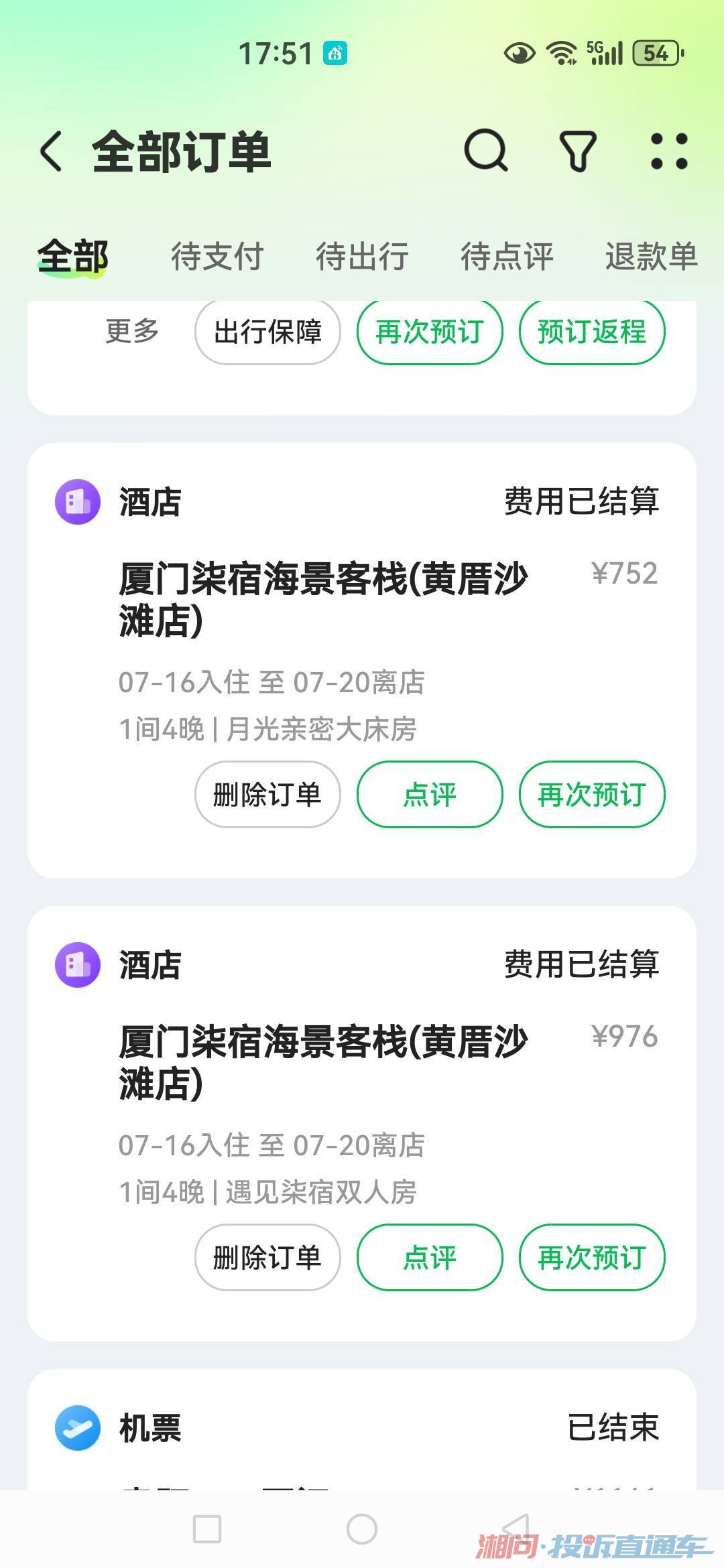Screen dimensions: 724x1568
Task: Delete the ¥752 月光亲密大床房 order
Action: [267, 795]
